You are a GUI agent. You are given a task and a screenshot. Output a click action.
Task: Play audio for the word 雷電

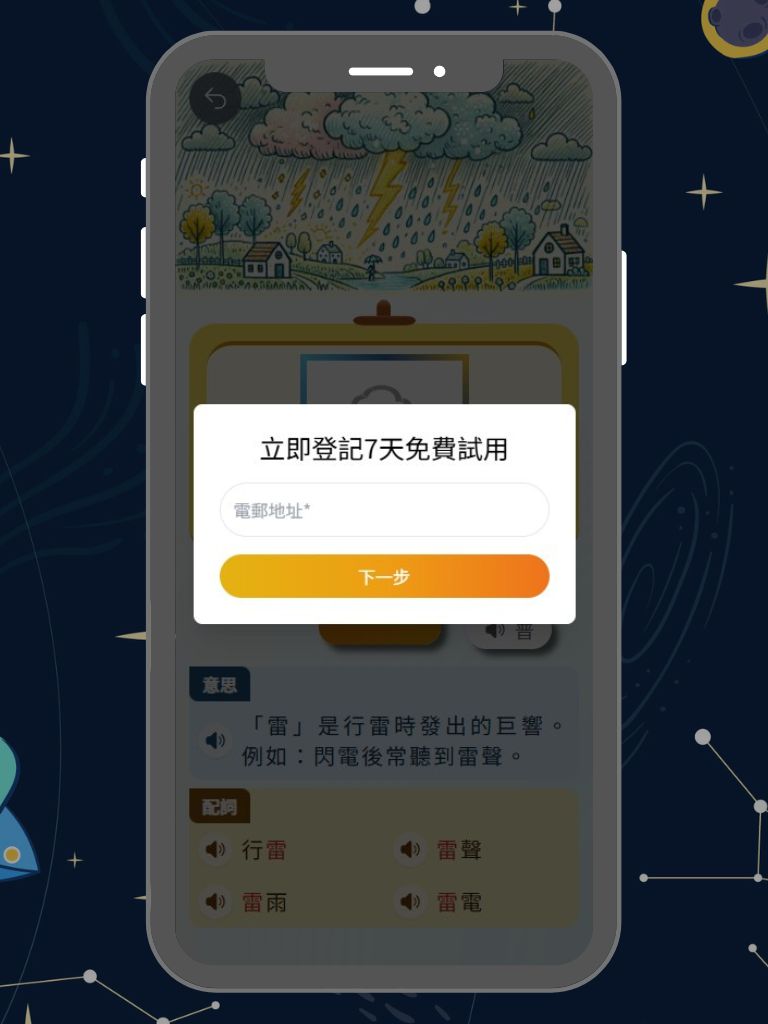[x=410, y=902]
